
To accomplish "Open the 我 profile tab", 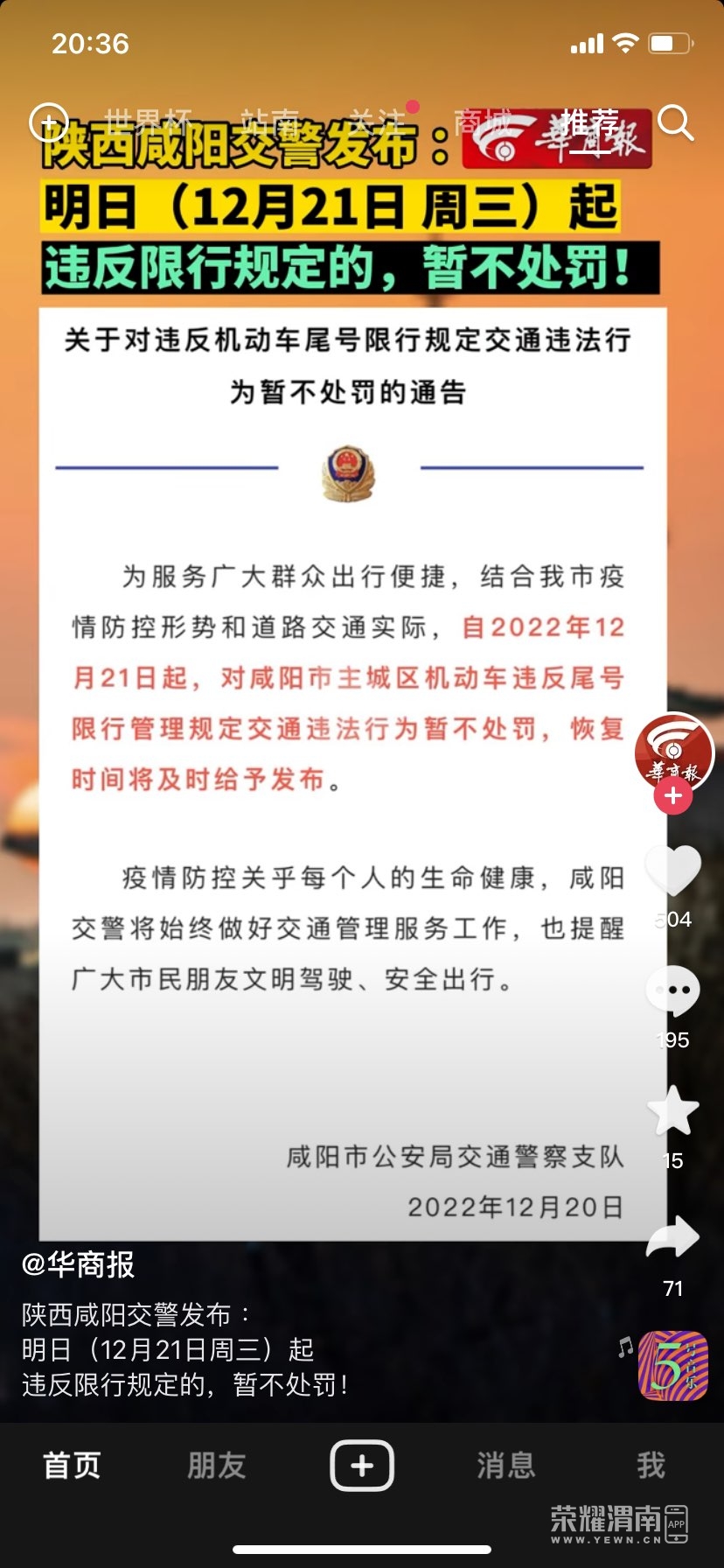I will point(651,1465).
